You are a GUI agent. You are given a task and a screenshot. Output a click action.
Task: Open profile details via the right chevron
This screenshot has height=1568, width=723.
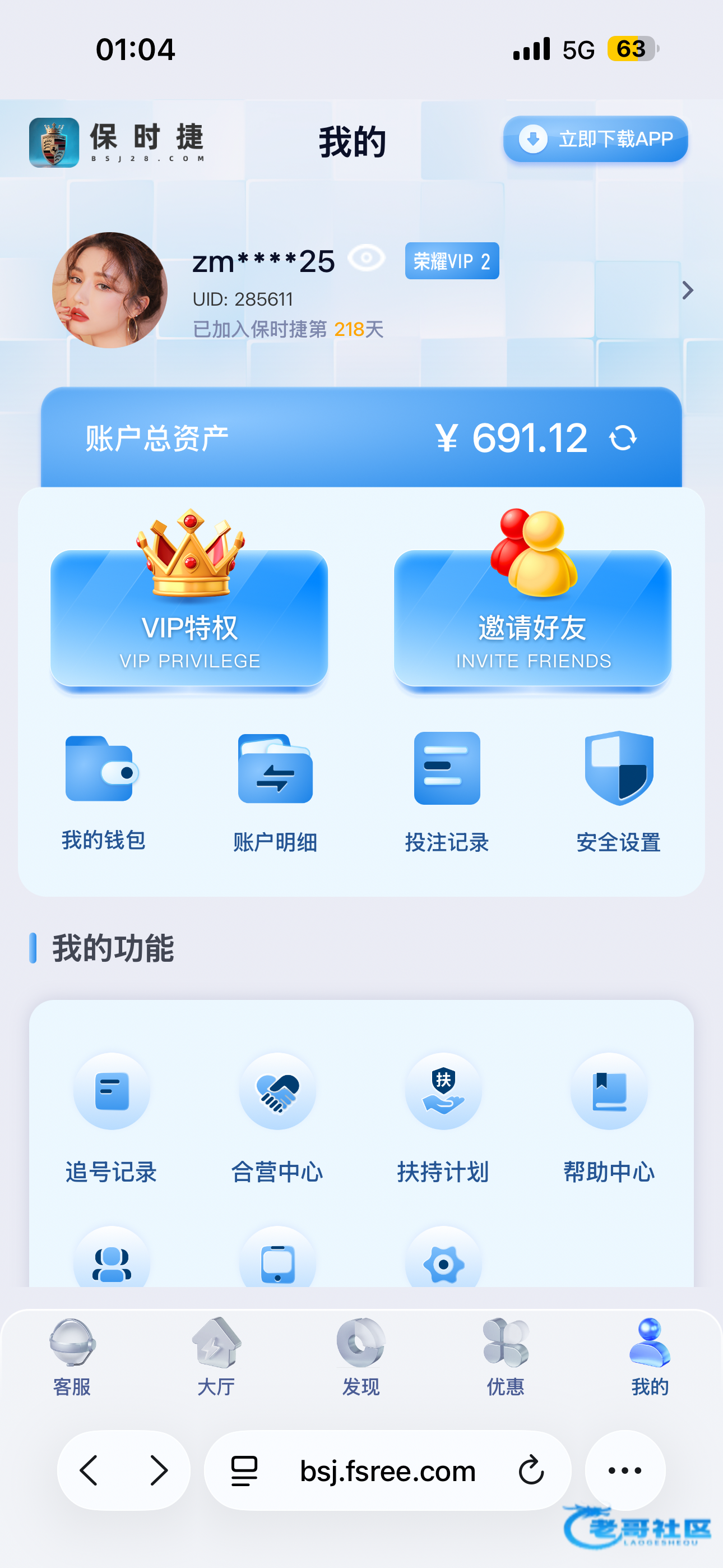(x=688, y=290)
